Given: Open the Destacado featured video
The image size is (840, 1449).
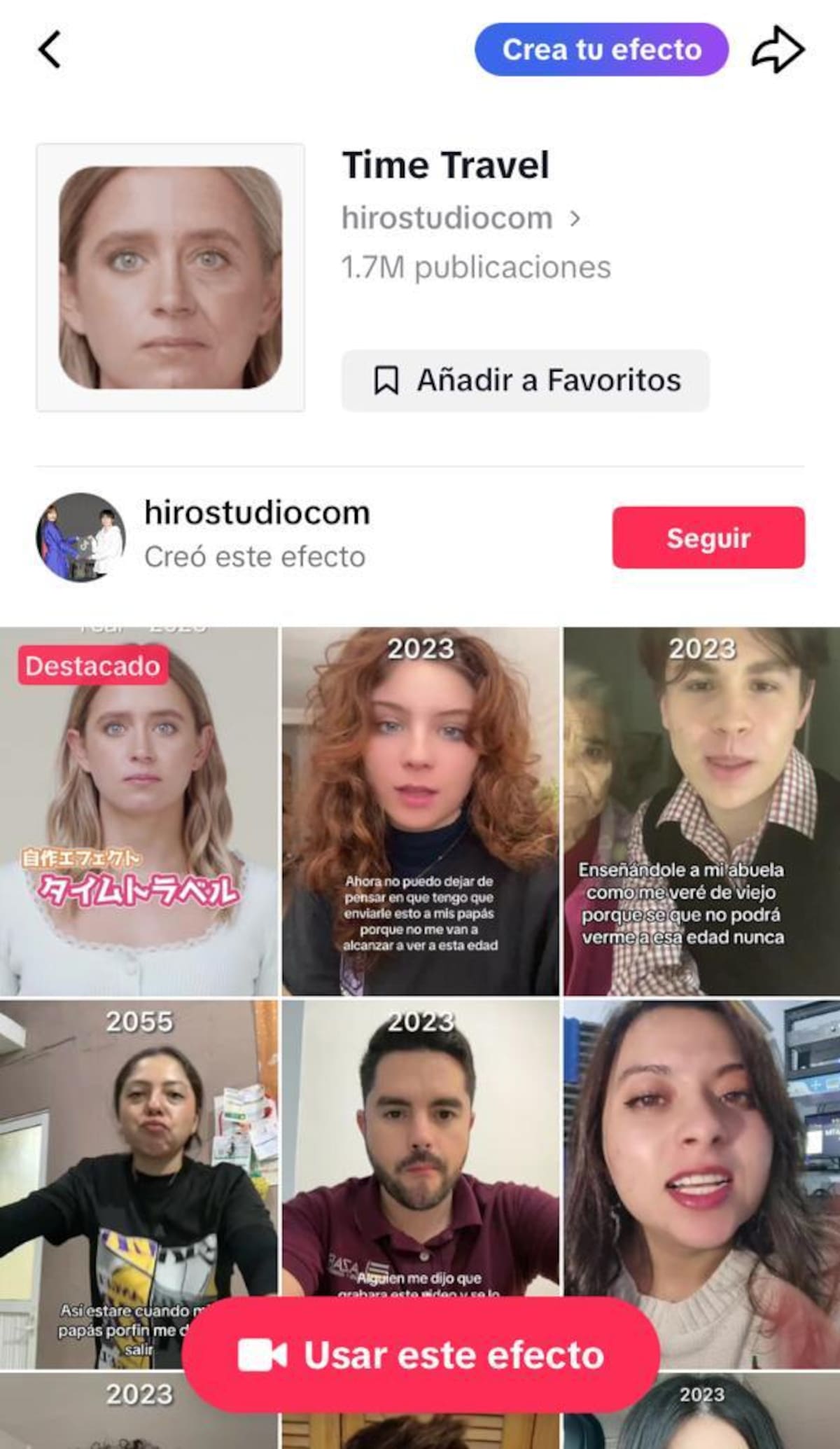Looking at the screenshot, I should (x=139, y=811).
